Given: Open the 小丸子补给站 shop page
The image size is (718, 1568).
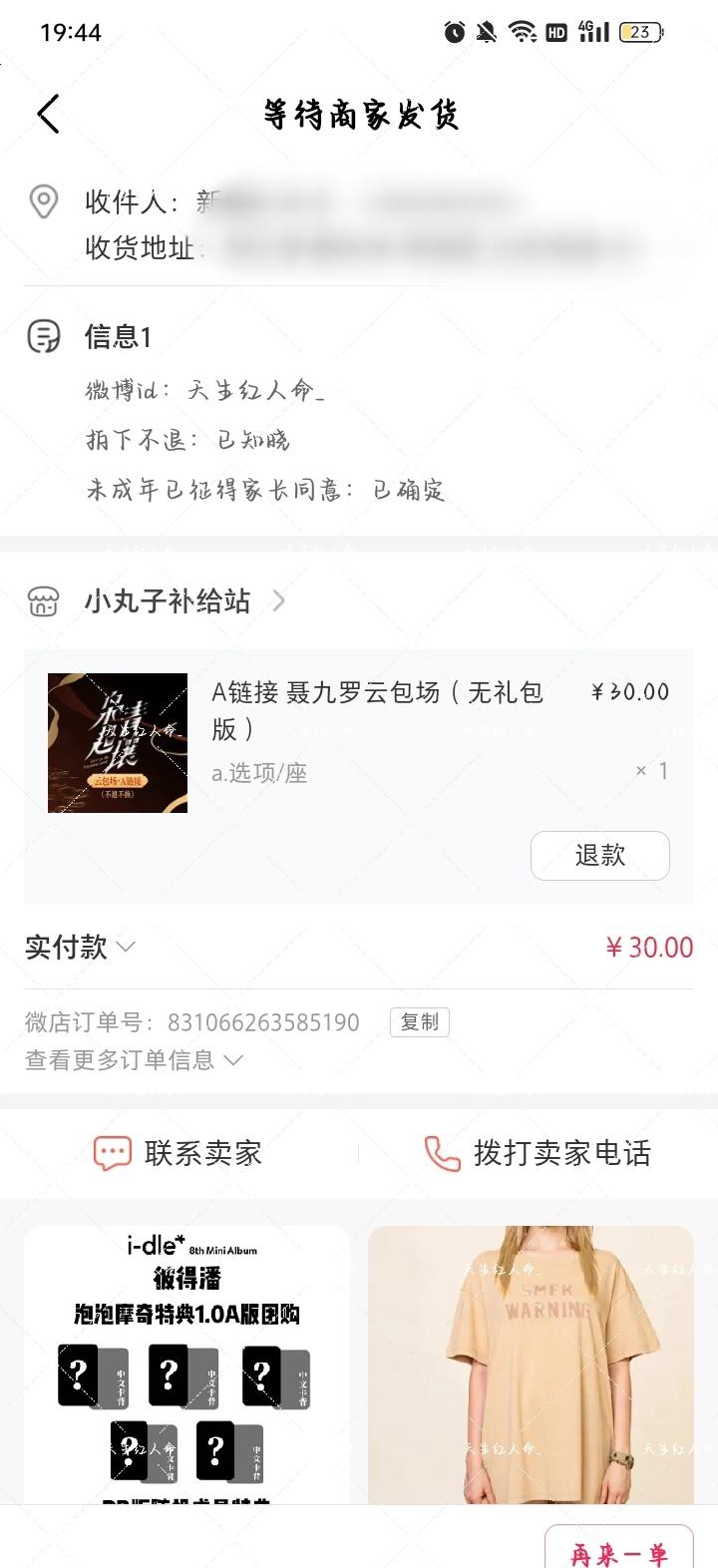Looking at the screenshot, I should click(x=157, y=600).
